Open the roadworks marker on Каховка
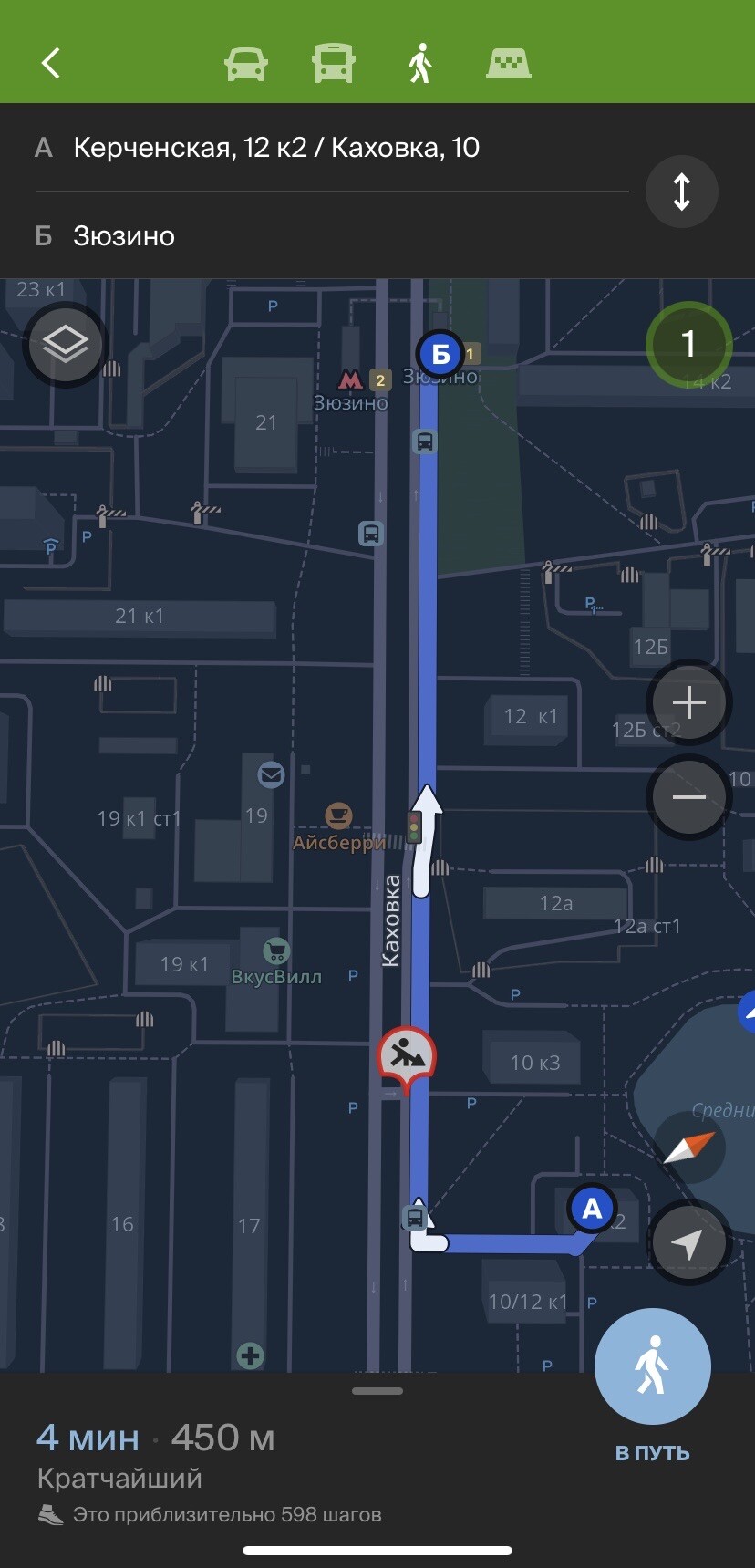 [x=406, y=1056]
